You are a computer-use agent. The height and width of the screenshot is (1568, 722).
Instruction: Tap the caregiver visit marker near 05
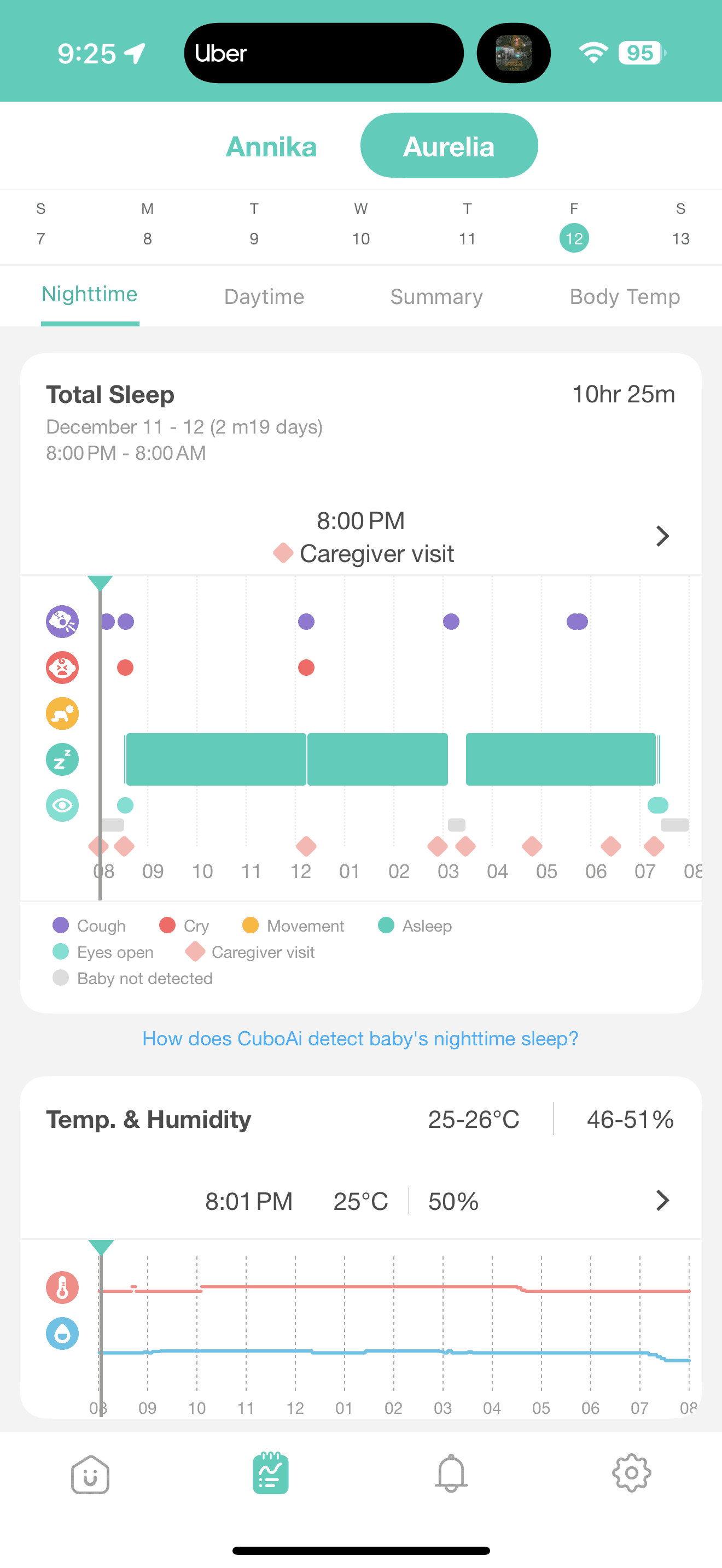tap(532, 846)
